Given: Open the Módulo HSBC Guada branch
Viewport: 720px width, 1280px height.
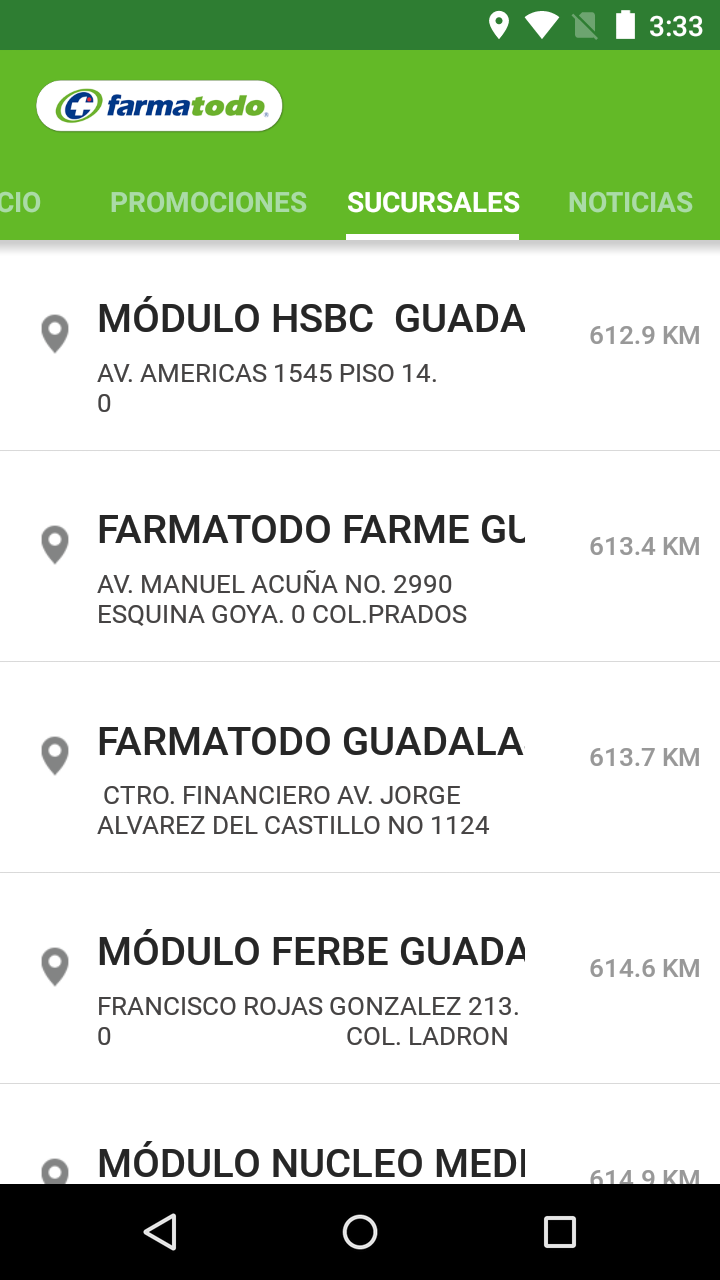Looking at the screenshot, I should (x=360, y=346).
